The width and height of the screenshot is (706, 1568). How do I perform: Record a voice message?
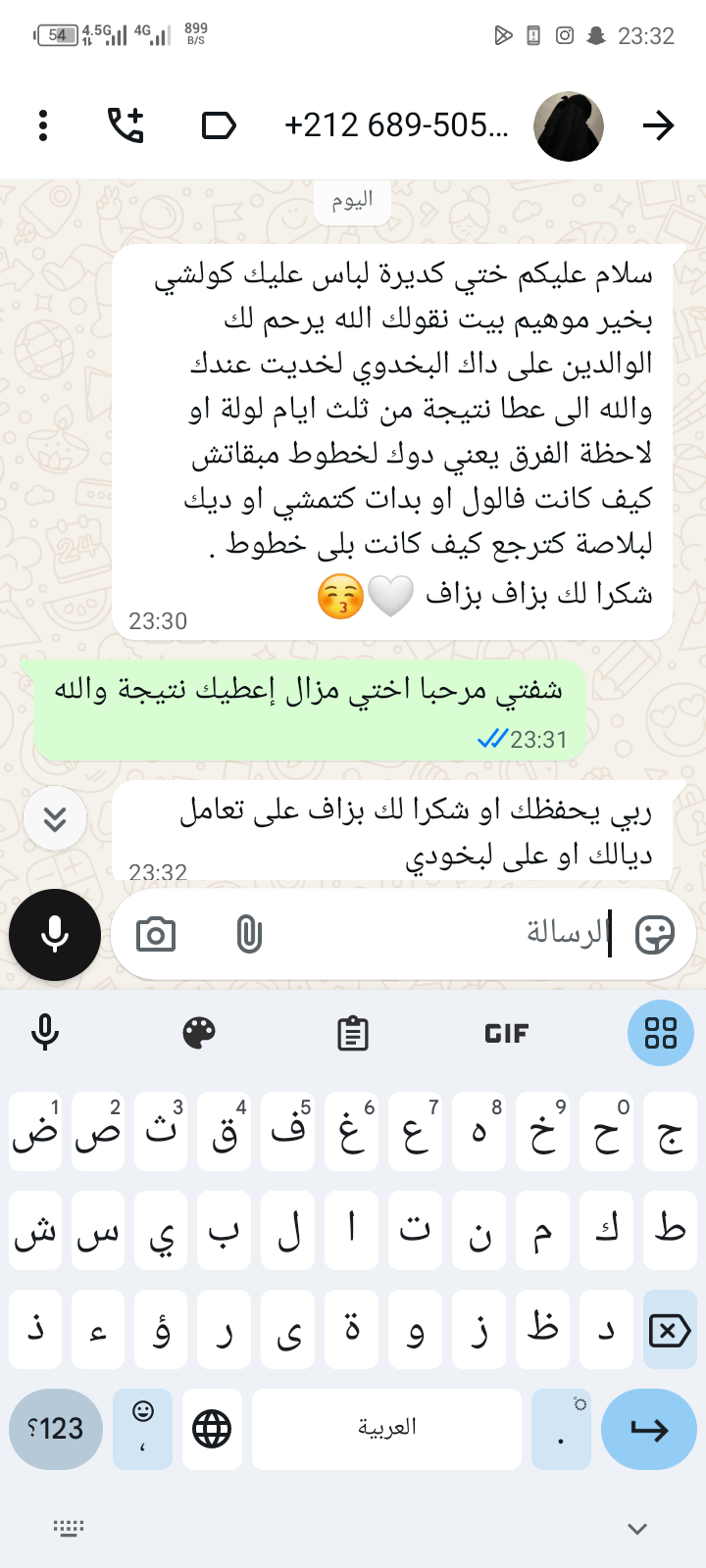[x=55, y=935]
